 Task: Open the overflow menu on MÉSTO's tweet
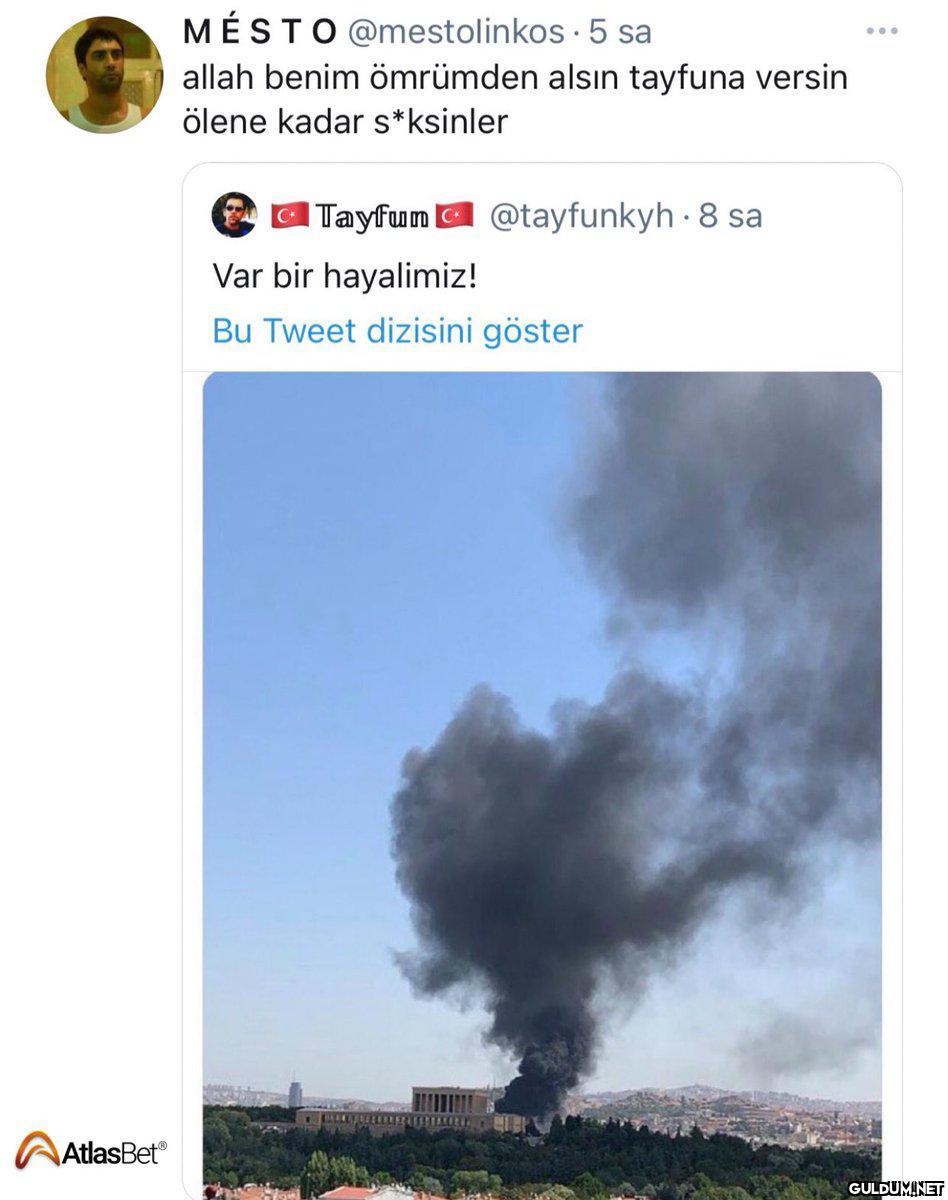(881, 31)
